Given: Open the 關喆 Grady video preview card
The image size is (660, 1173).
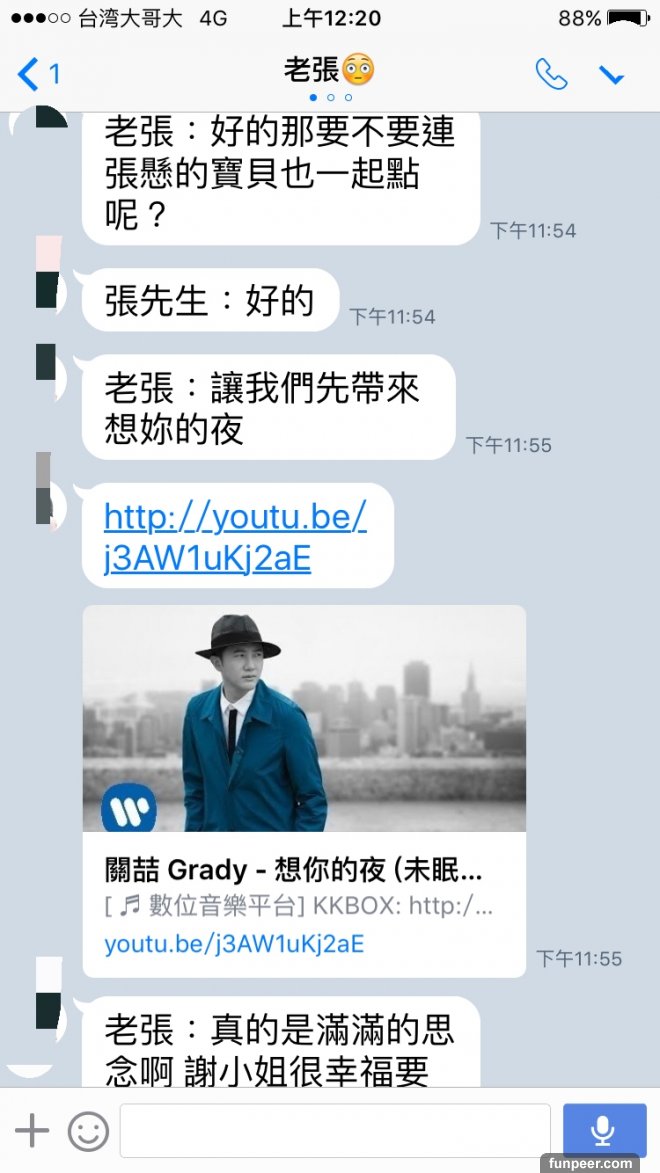Looking at the screenshot, I should pos(304,789).
